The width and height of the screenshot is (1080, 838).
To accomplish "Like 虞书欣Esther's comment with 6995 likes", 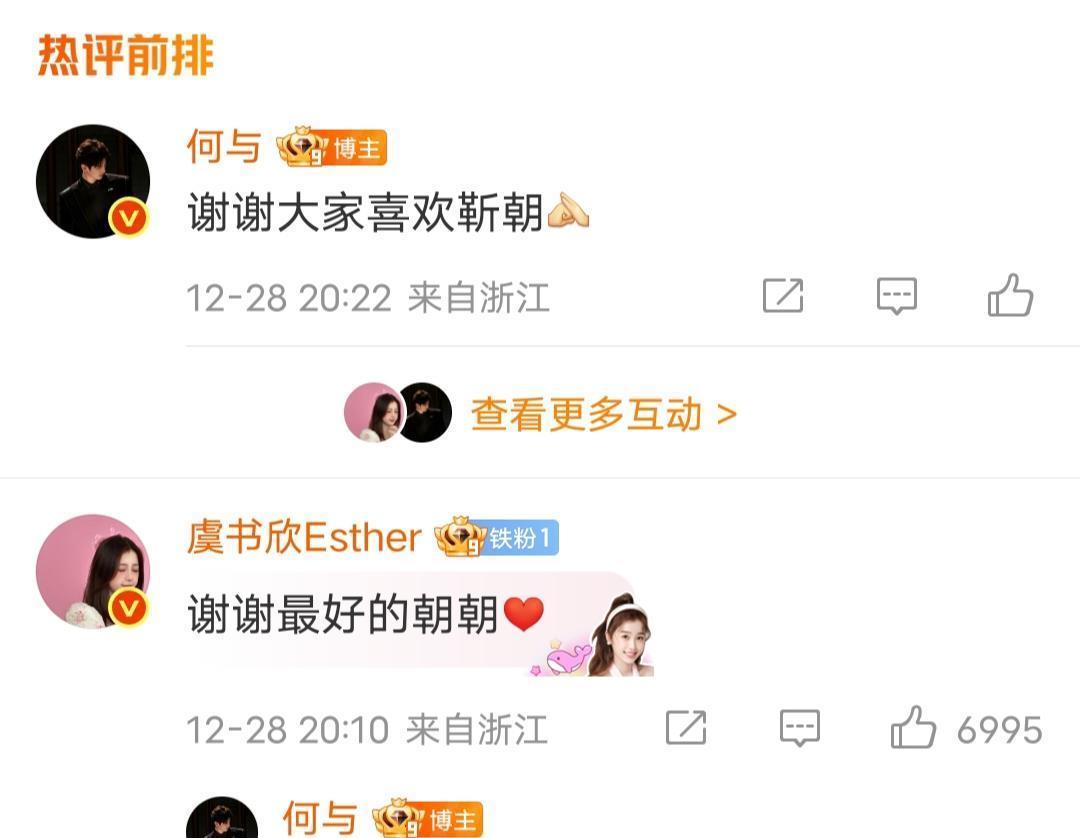I will [x=914, y=728].
